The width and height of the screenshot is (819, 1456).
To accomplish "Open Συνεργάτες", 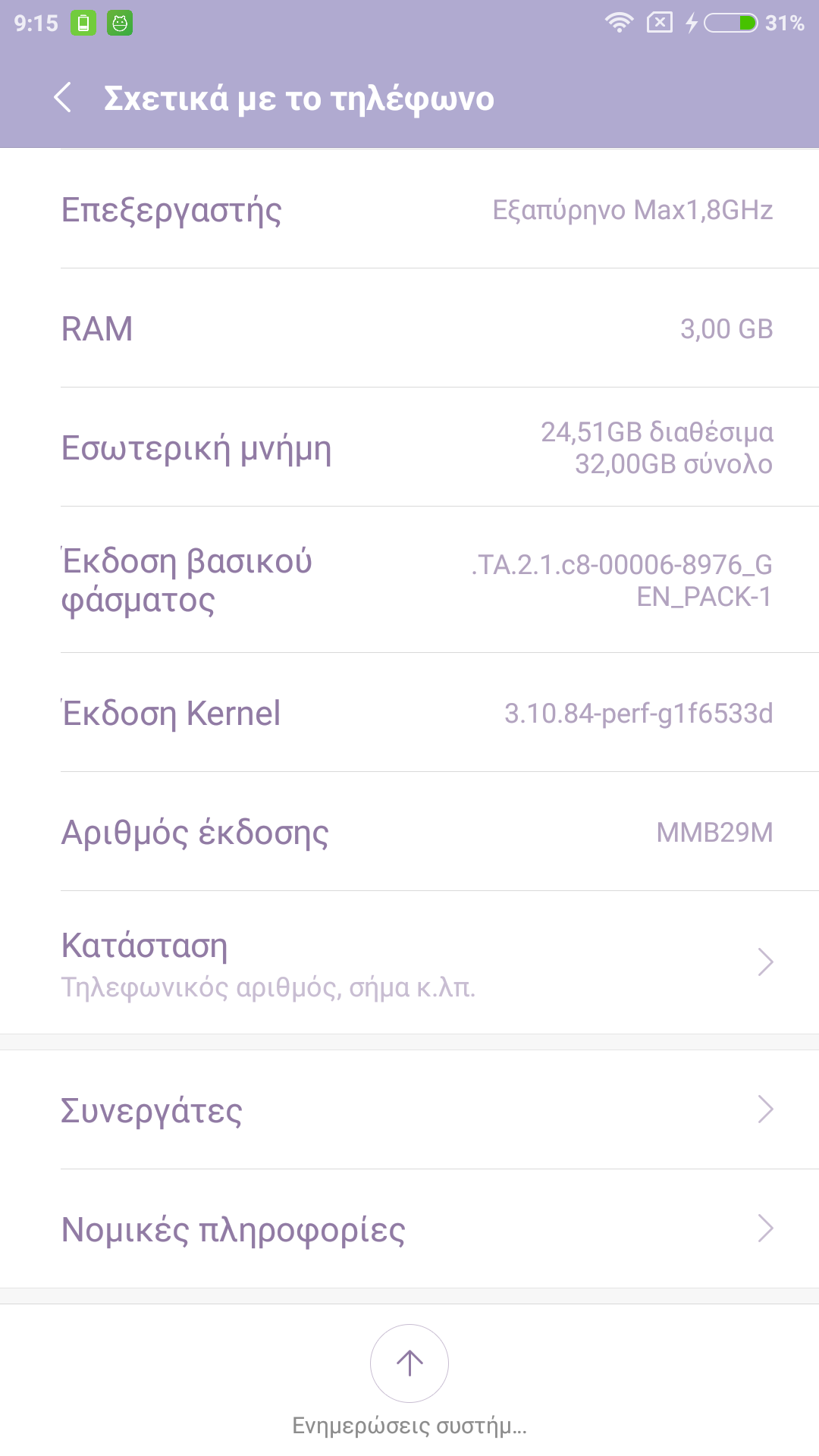I will [x=409, y=1110].
